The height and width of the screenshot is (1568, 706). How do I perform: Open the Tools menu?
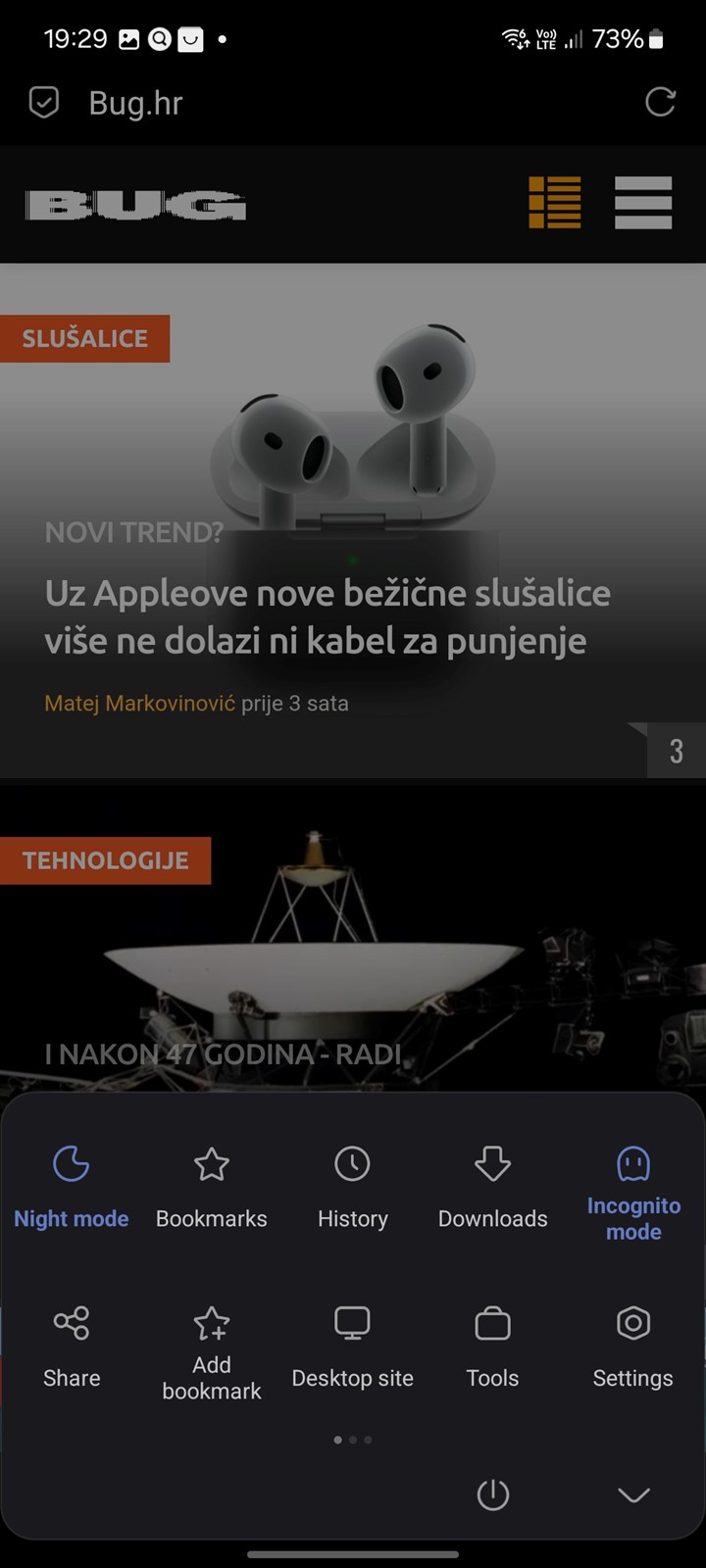[492, 1347]
